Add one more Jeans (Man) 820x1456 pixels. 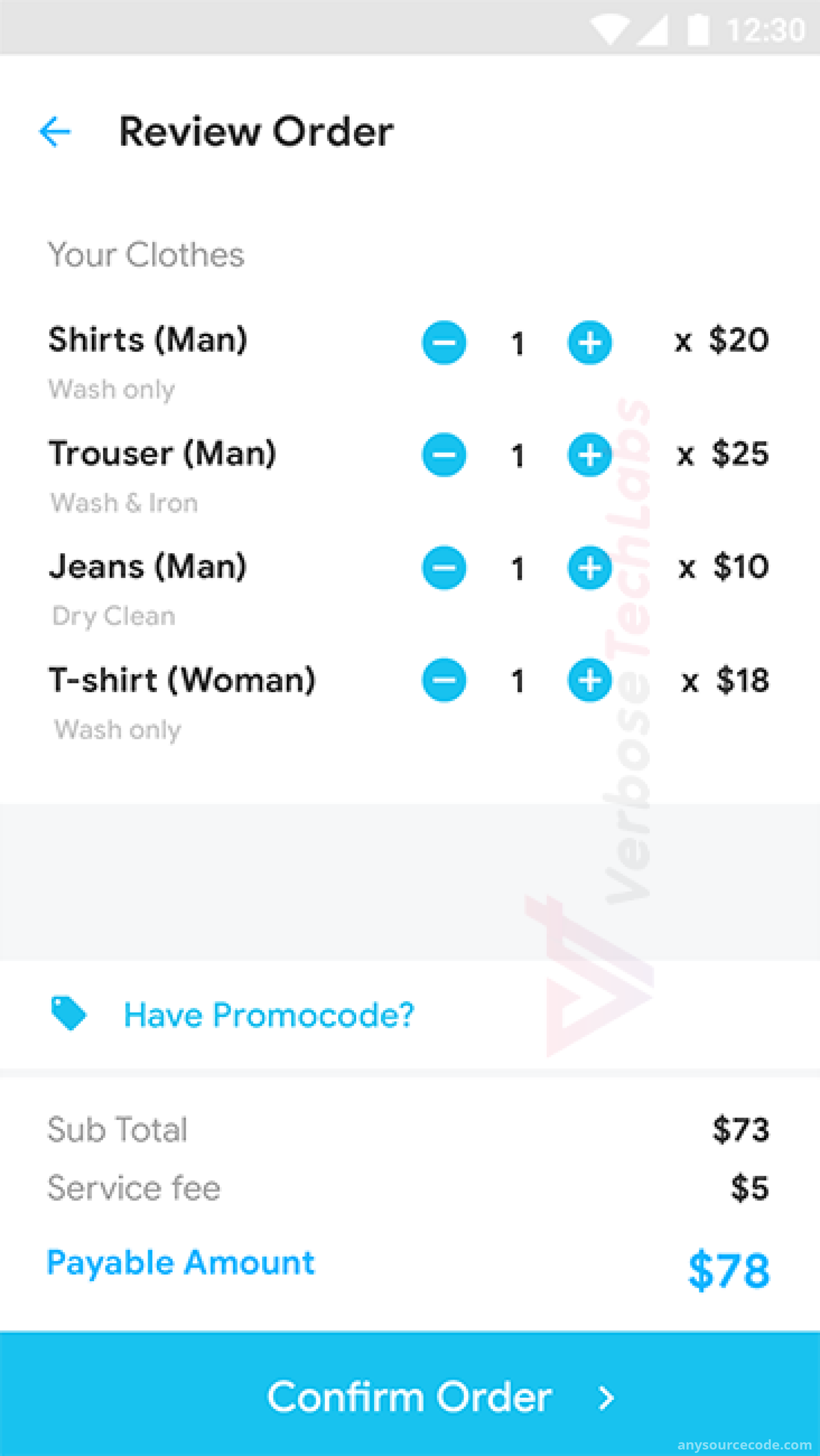point(590,568)
